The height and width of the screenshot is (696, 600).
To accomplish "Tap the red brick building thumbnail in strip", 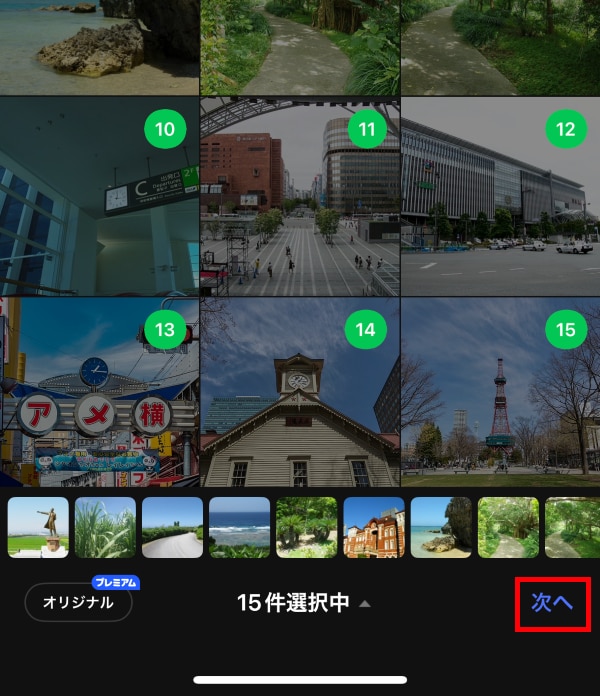I will click(x=374, y=528).
